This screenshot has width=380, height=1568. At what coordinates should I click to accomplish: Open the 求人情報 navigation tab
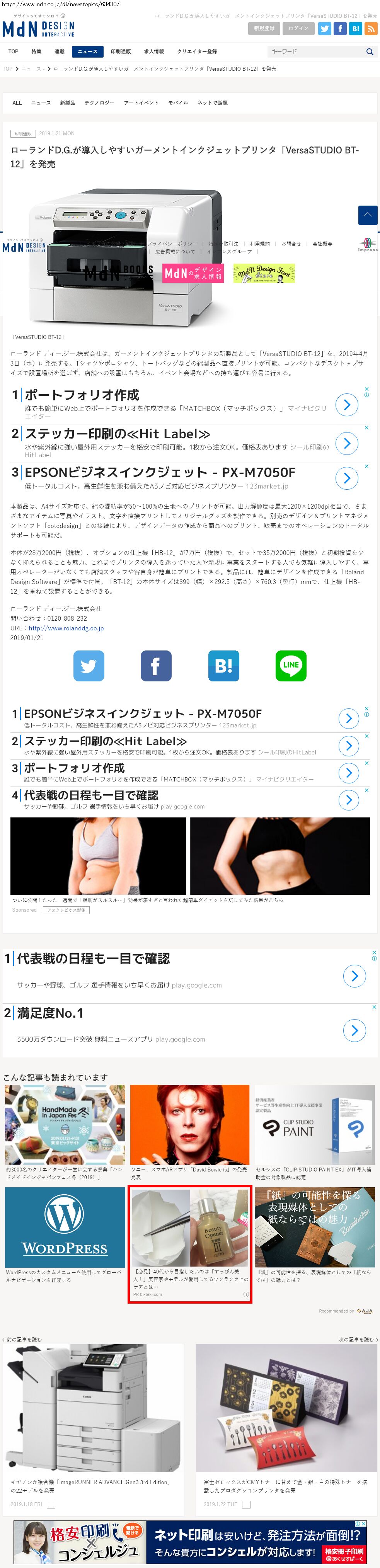click(153, 52)
